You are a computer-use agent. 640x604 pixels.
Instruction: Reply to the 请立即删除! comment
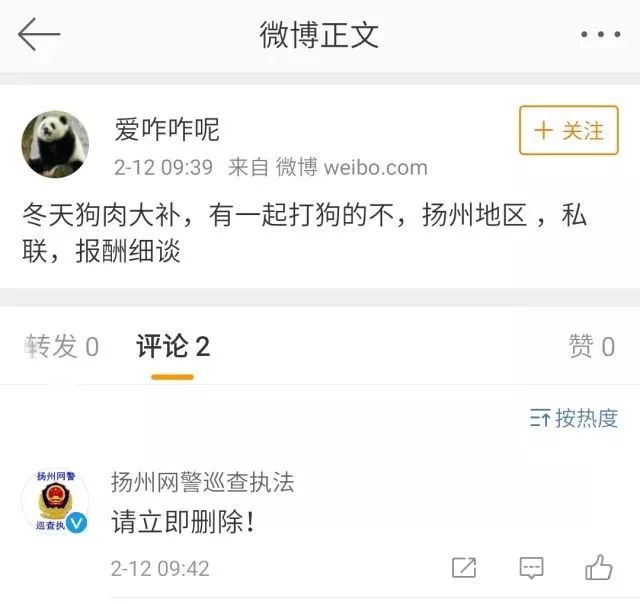pos(531,568)
